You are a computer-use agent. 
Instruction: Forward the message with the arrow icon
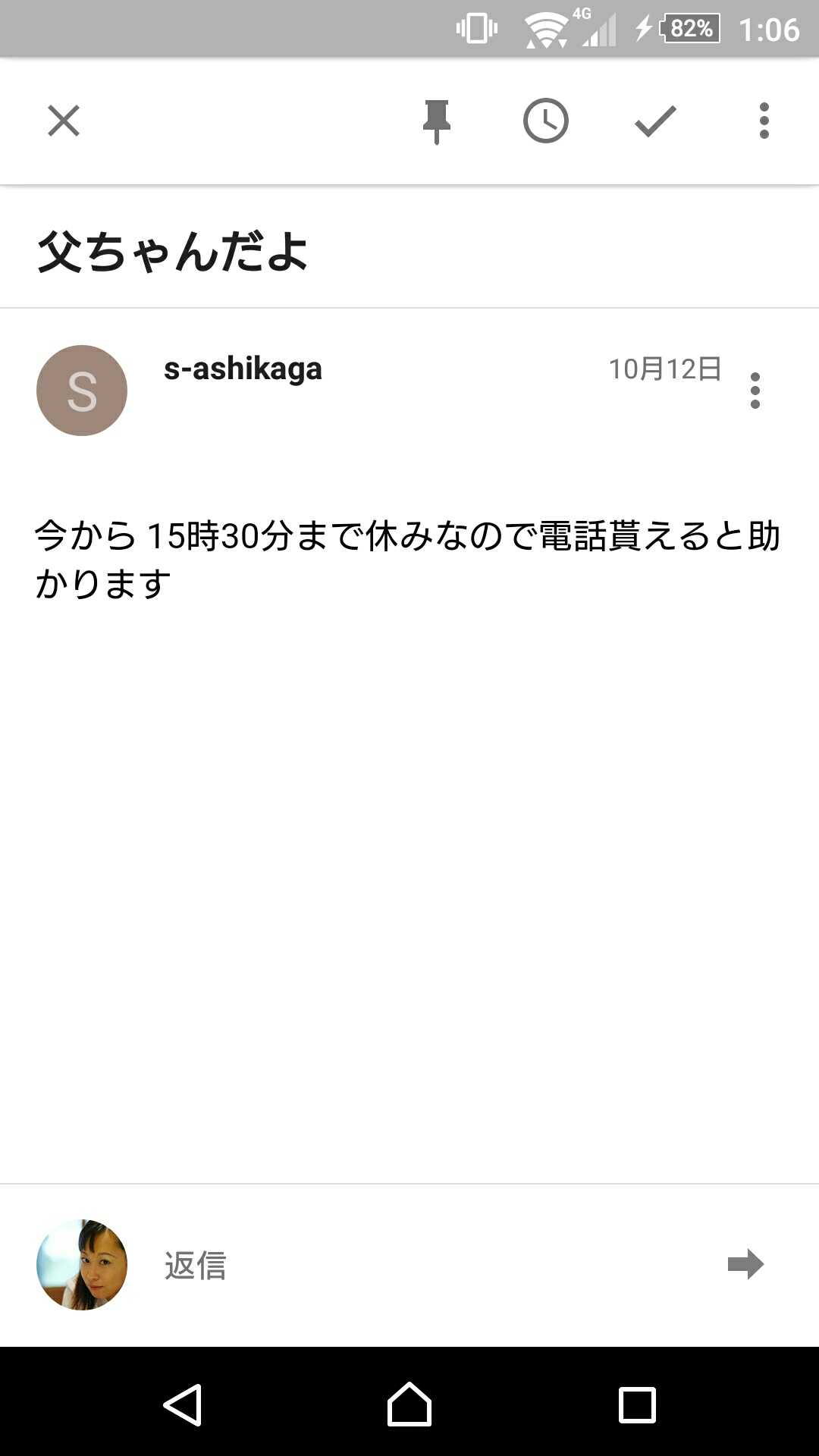[745, 1264]
